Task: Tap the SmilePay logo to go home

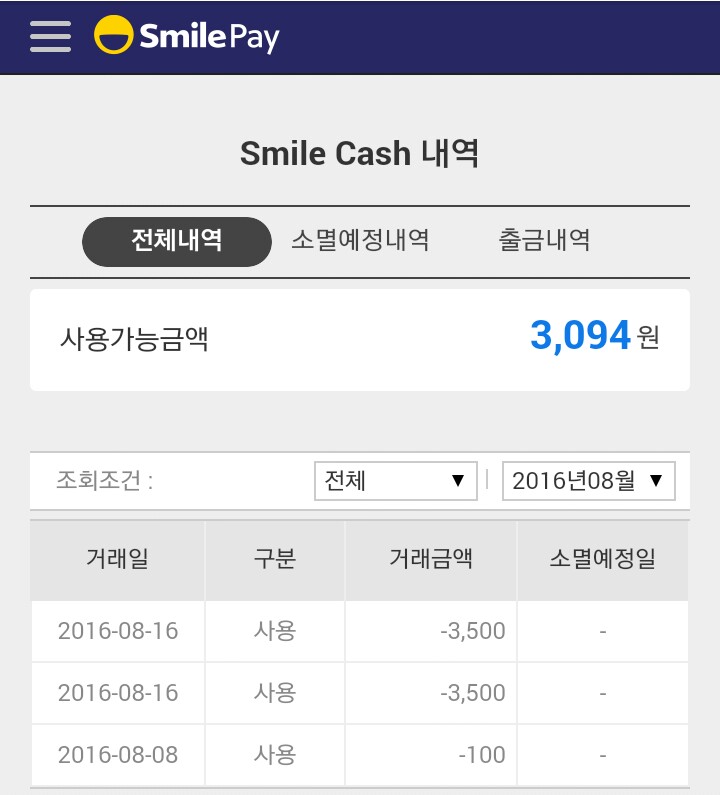Action: pyautogui.click(x=187, y=37)
